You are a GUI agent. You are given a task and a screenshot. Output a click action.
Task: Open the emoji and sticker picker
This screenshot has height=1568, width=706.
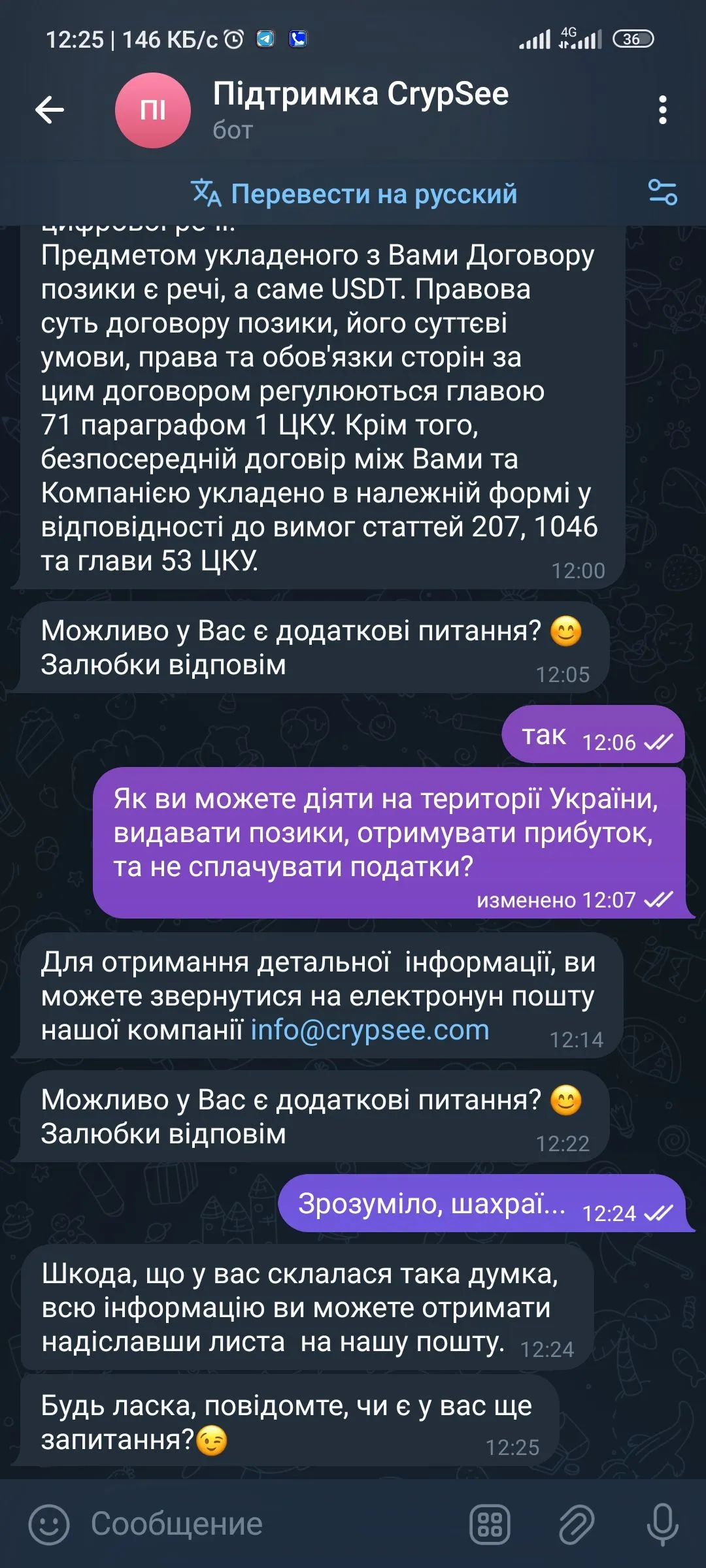pos(48,1524)
